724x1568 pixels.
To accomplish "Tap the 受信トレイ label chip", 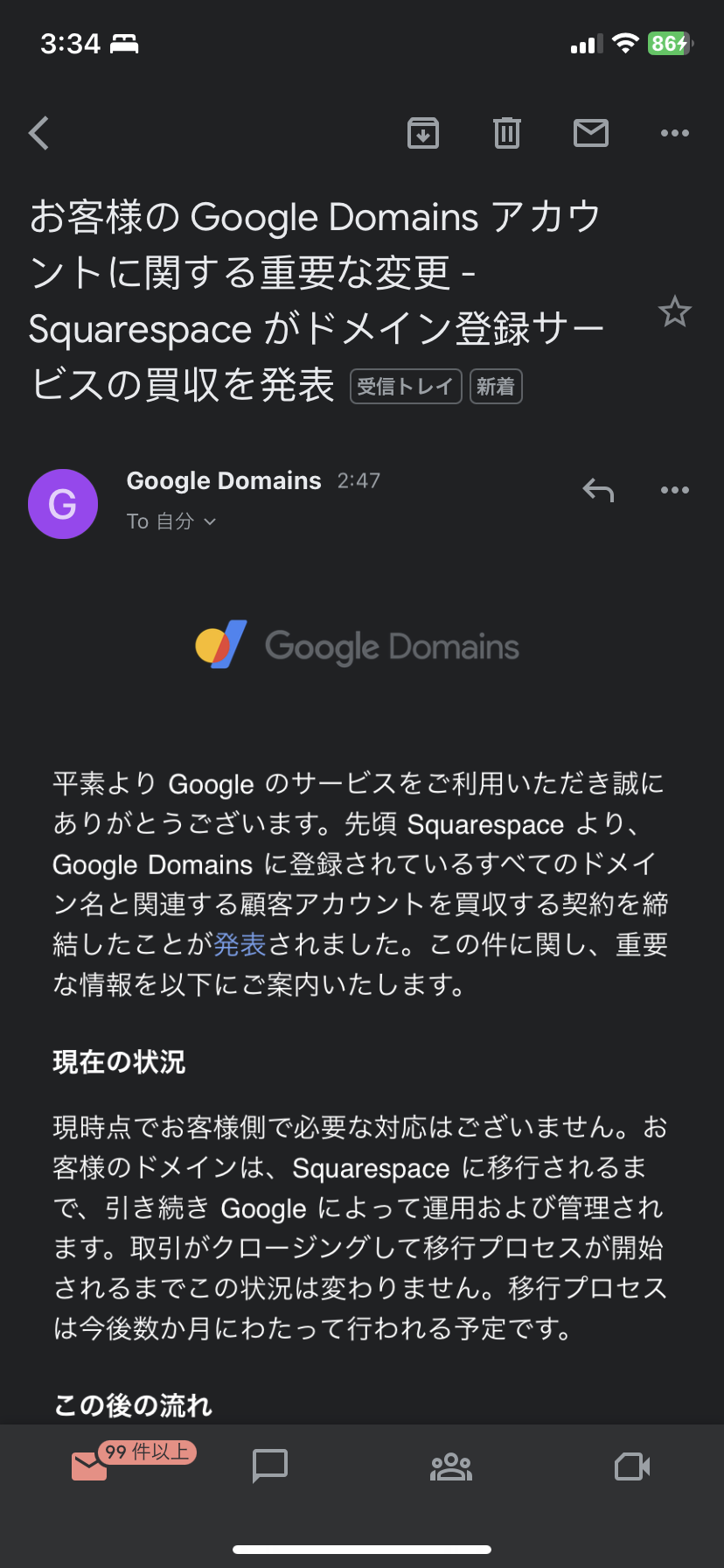I will (406, 387).
